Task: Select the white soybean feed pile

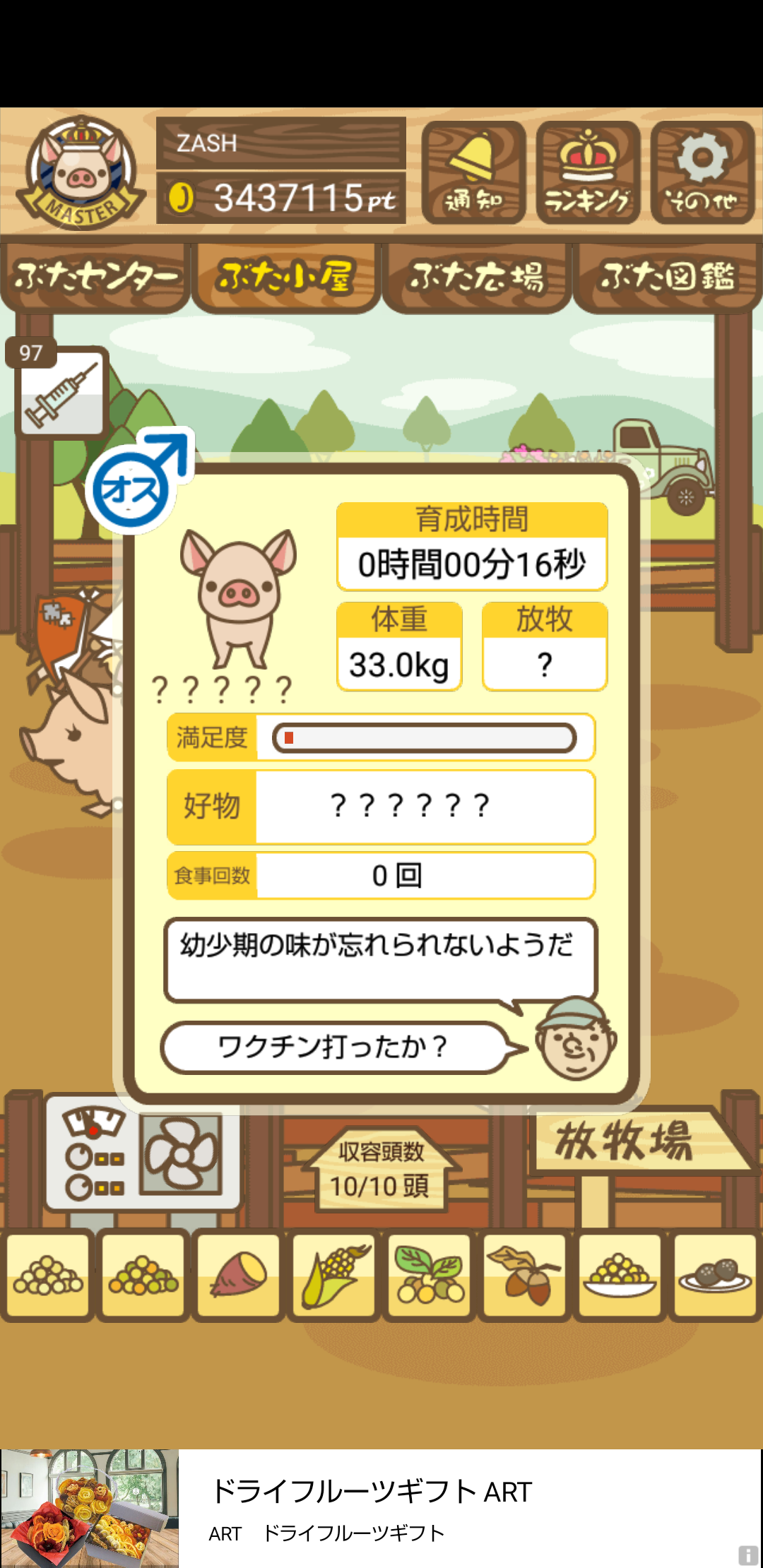Action: tap(48, 1276)
